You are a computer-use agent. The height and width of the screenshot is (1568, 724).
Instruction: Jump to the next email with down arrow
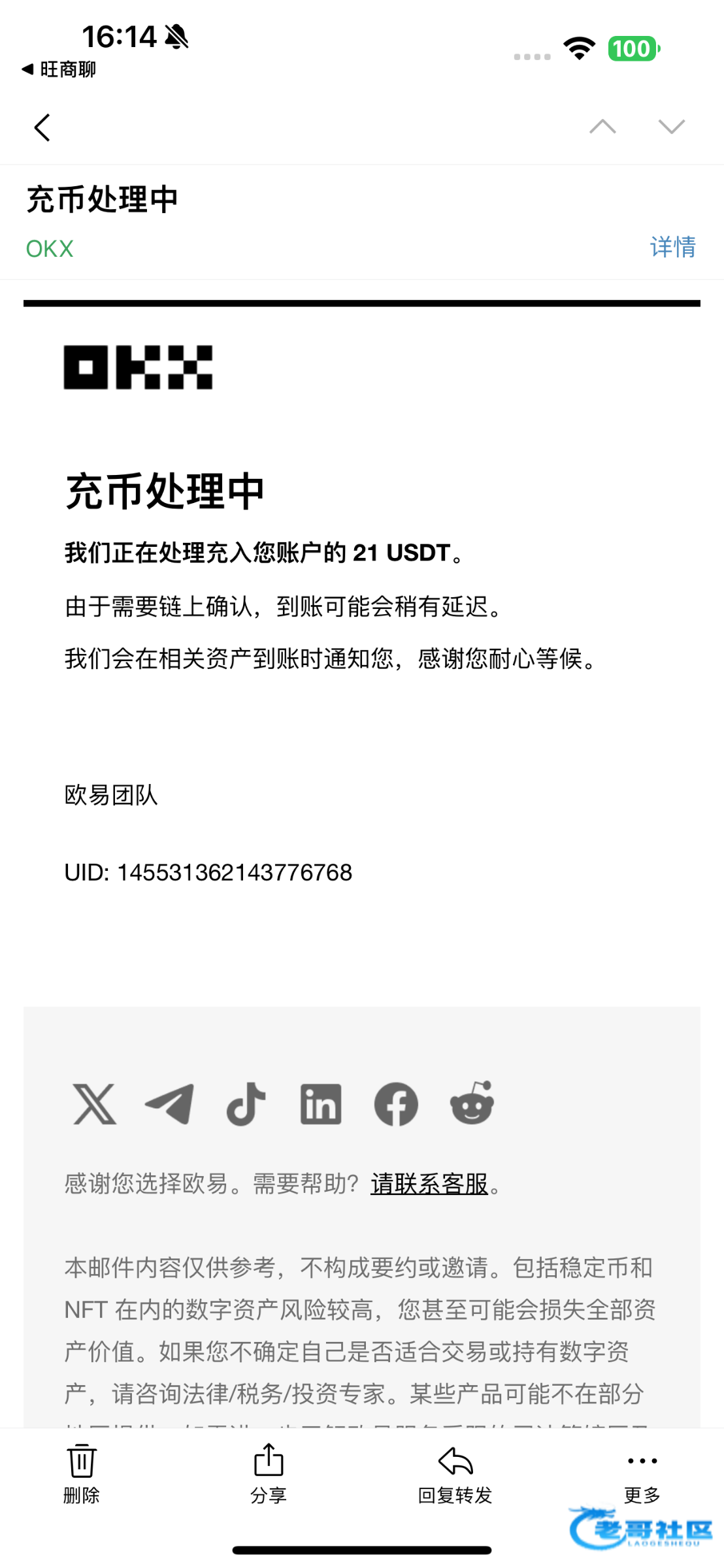(672, 127)
